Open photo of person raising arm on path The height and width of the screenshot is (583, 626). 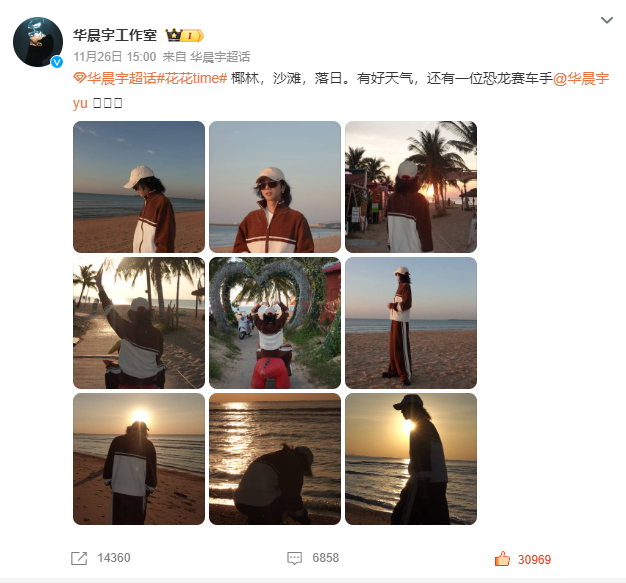pyautogui.click(x=139, y=323)
